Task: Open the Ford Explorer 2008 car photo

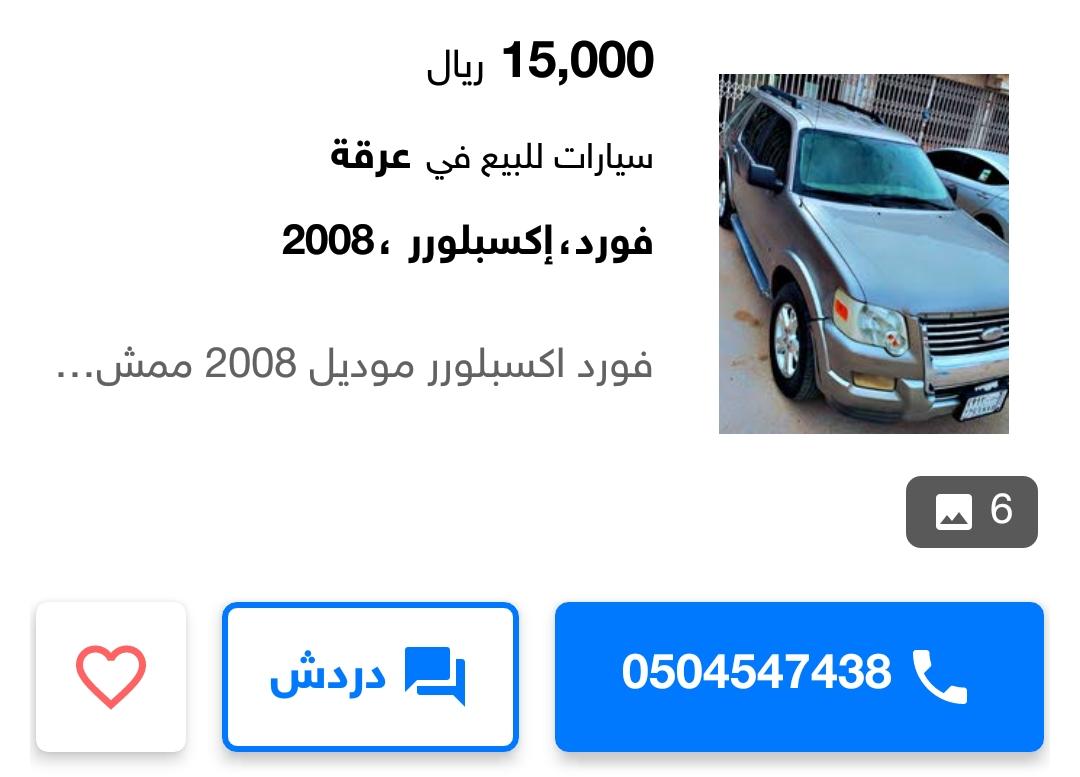Action: tap(863, 253)
